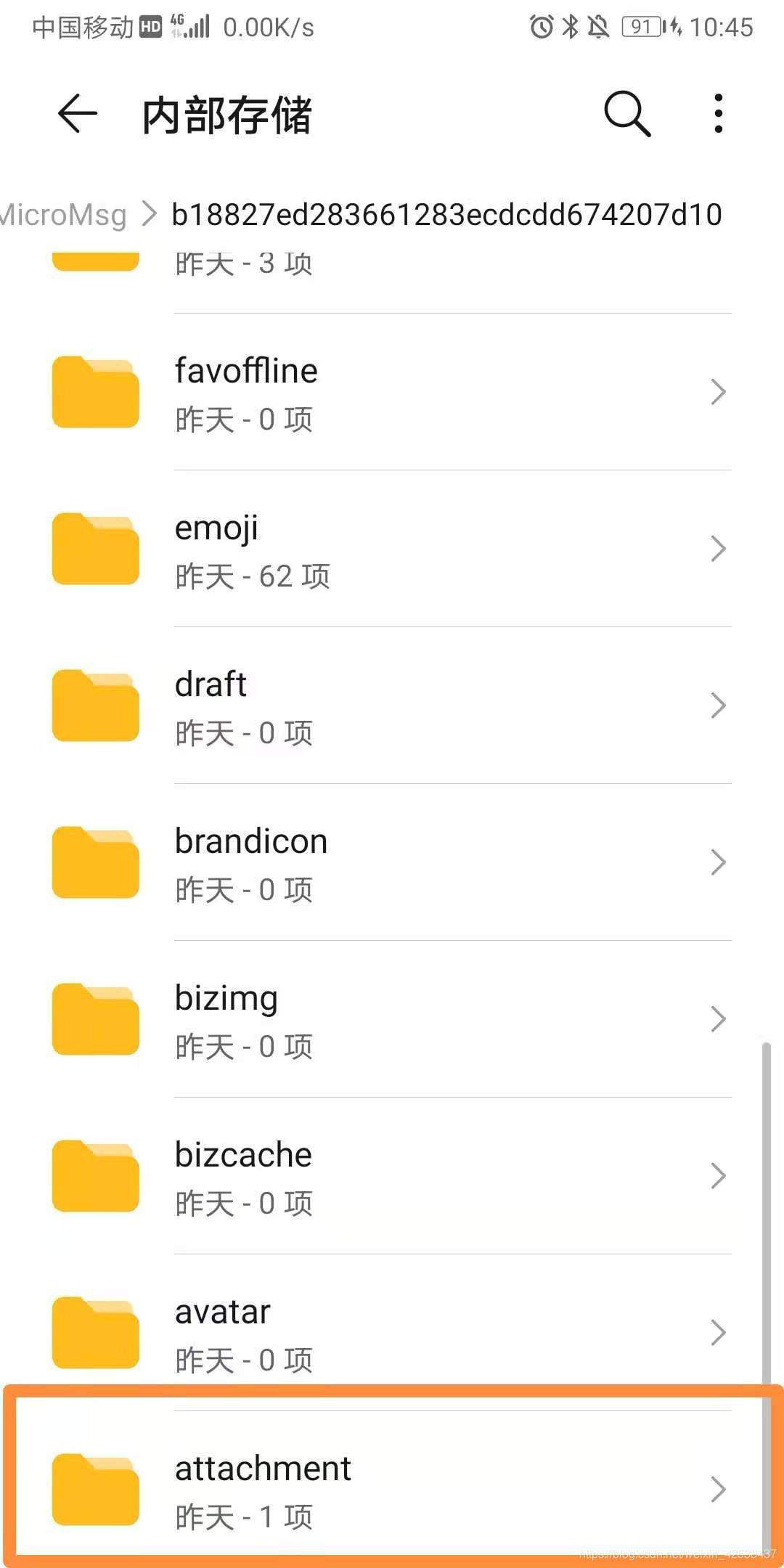
Task: Open search in internal storage
Action: [627, 114]
